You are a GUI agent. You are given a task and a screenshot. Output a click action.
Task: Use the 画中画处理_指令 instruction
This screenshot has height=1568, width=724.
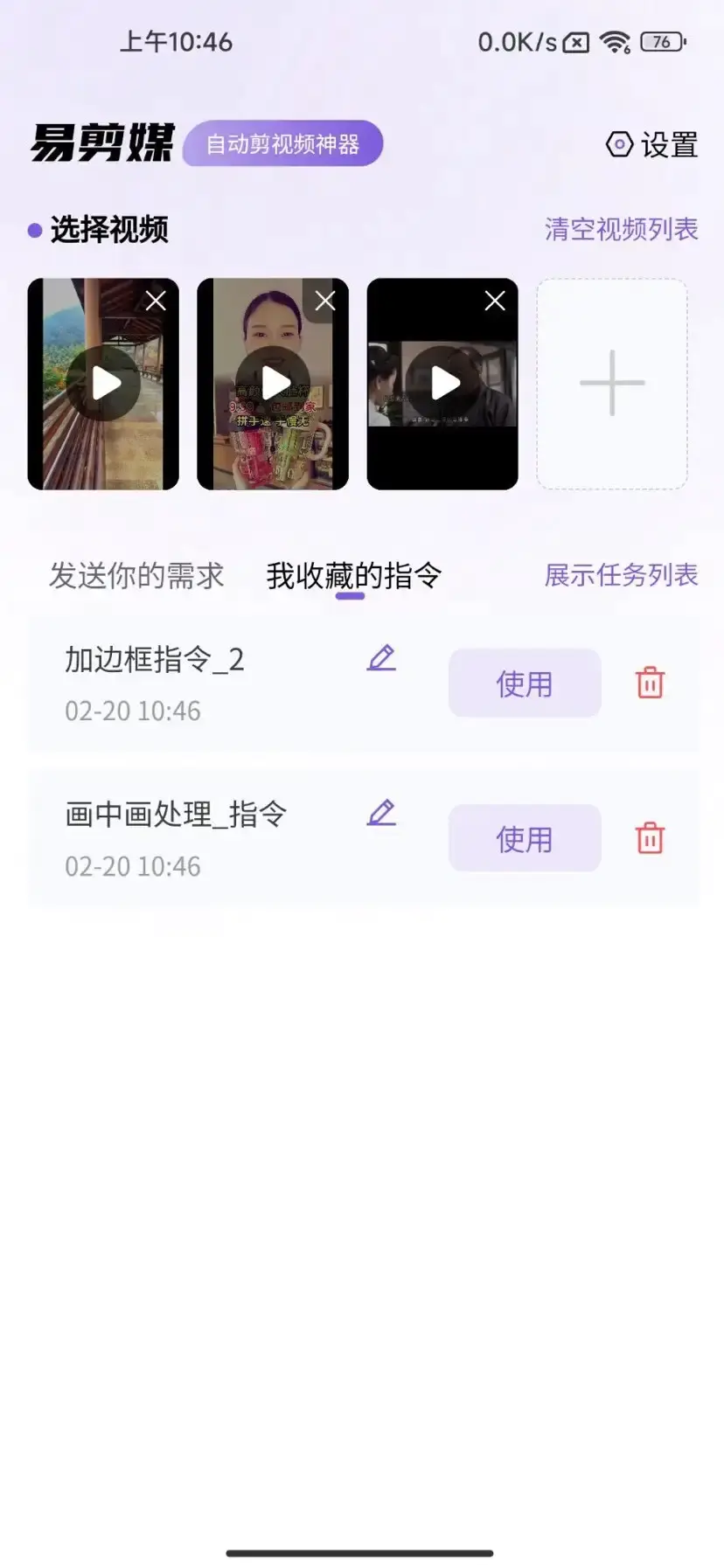point(524,838)
